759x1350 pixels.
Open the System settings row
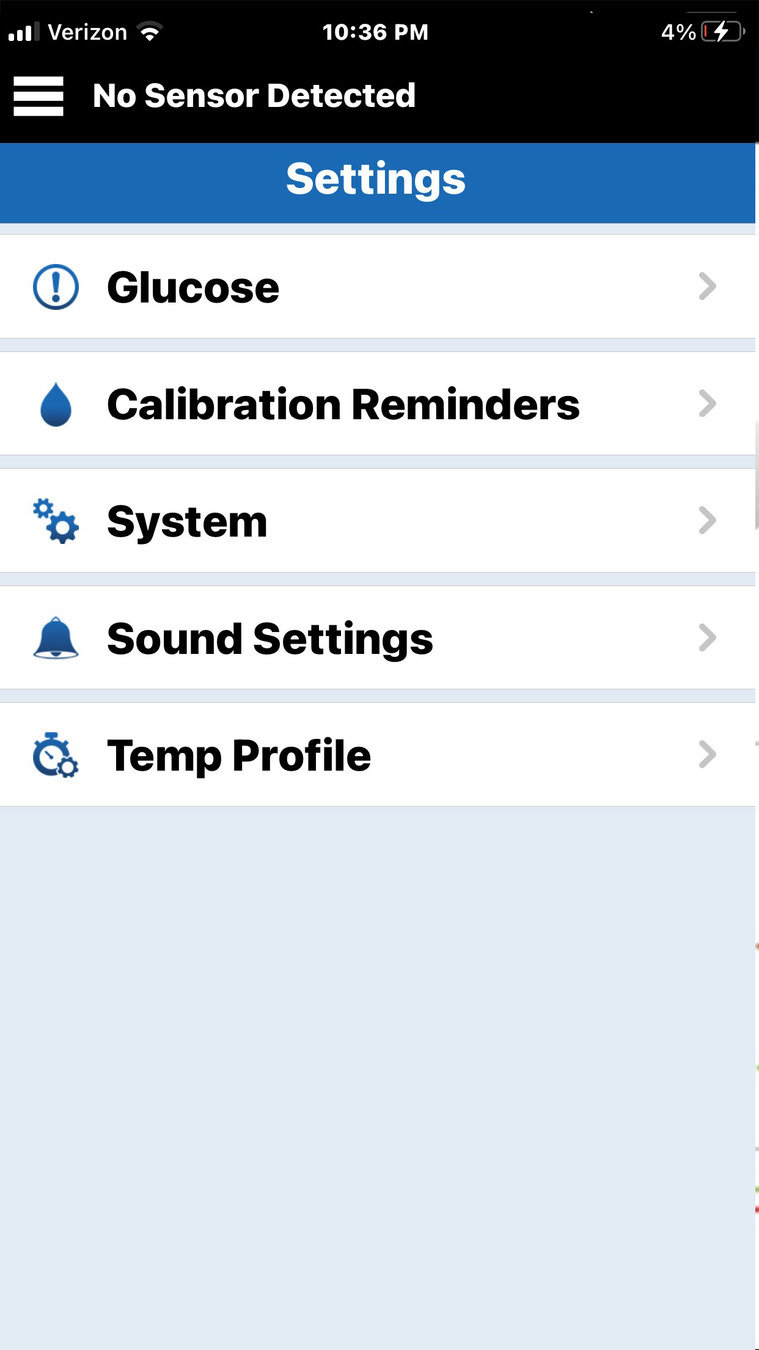pyautogui.click(x=377, y=522)
